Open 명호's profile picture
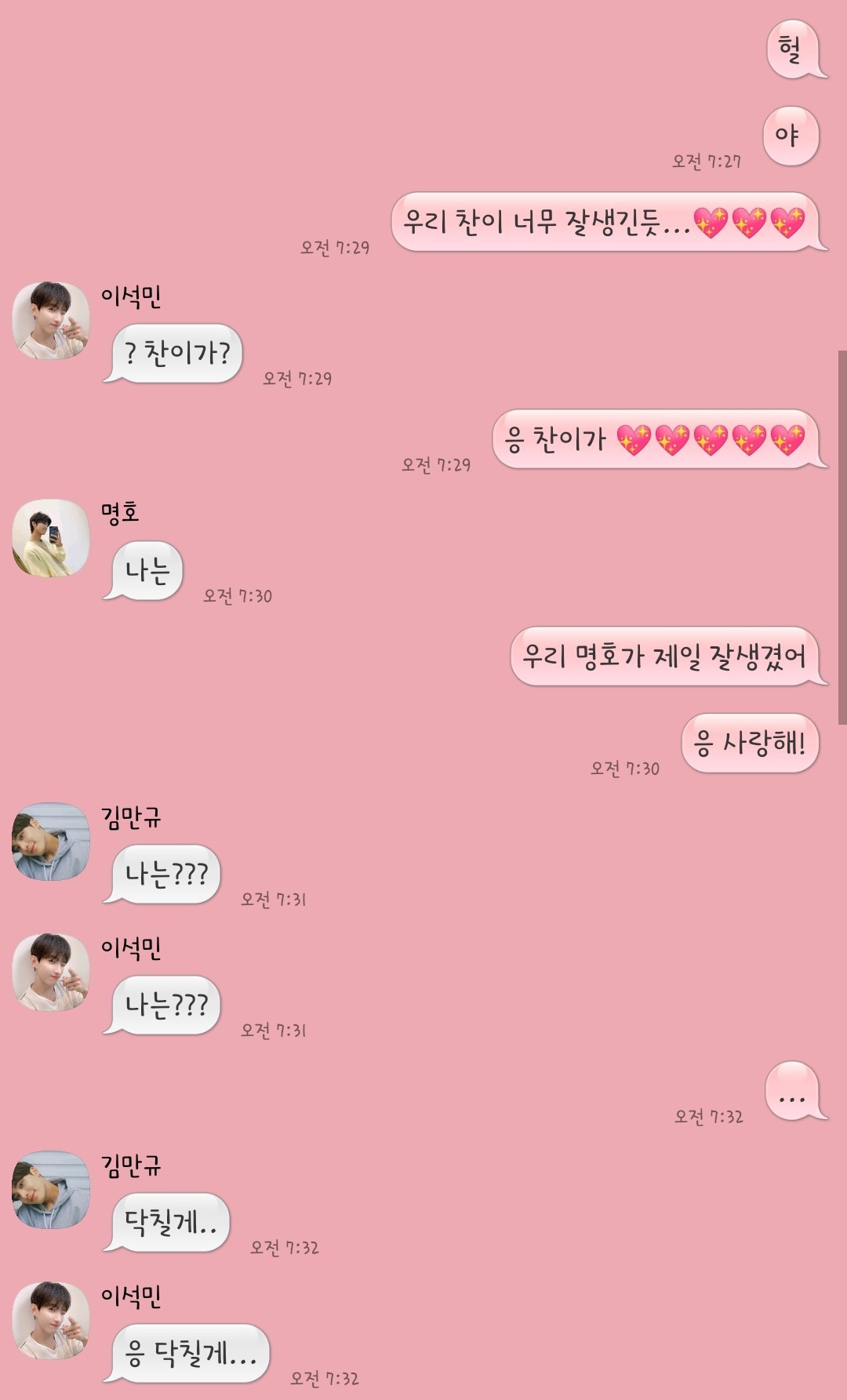This screenshot has height=1400, width=847. (51, 538)
